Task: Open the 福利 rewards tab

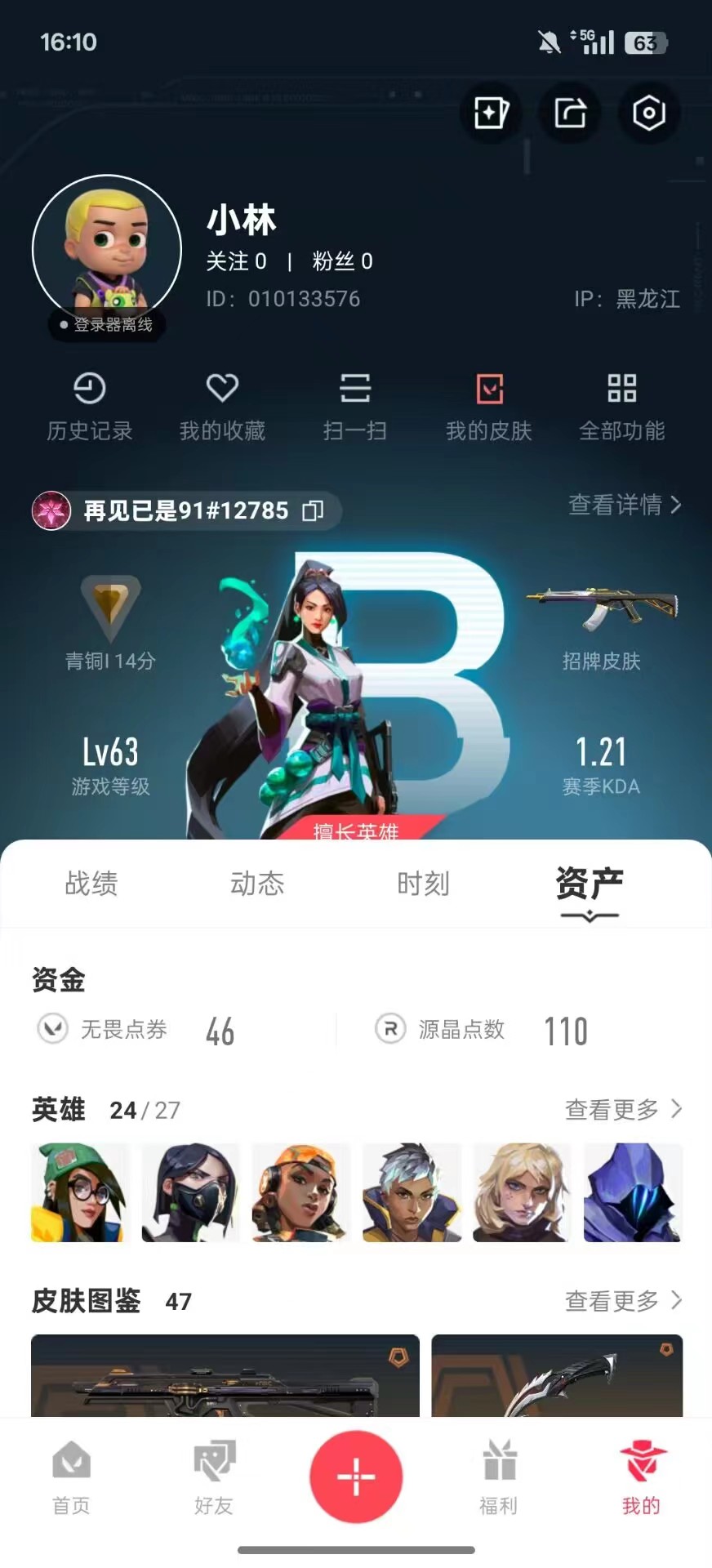Action: pyautogui.click(x=499, y=1478)
